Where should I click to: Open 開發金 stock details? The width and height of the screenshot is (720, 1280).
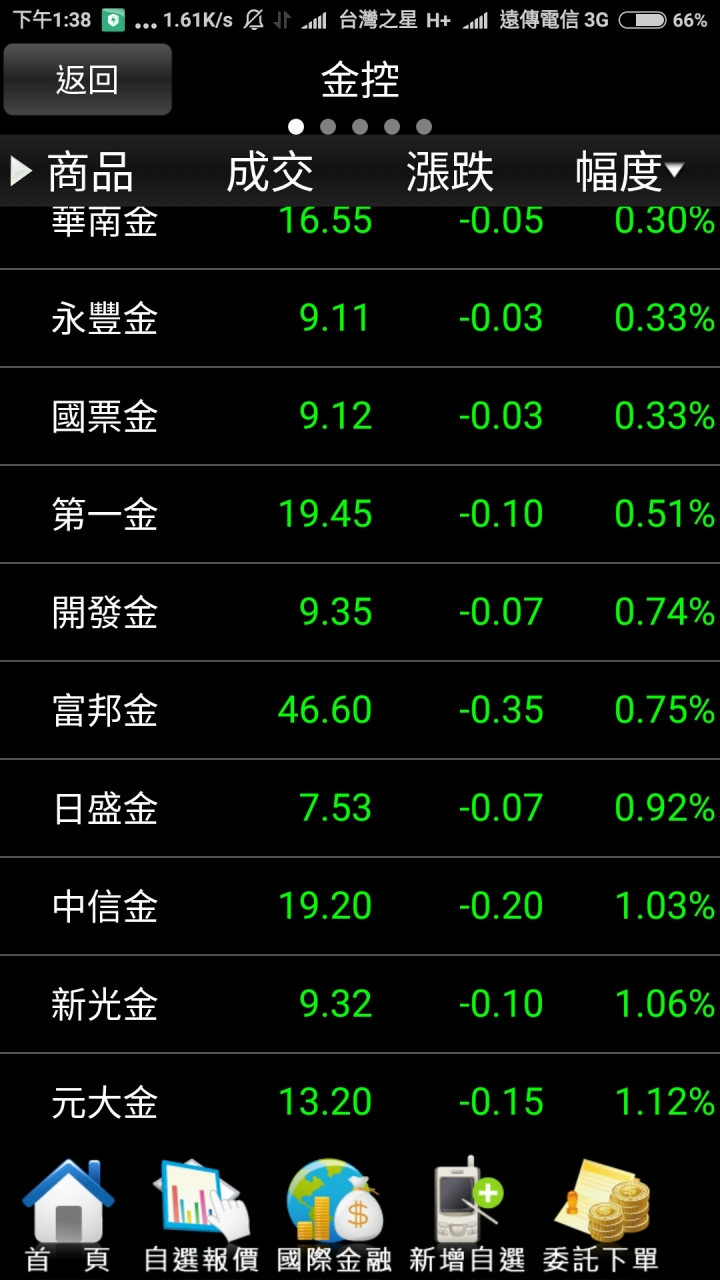(x=105, y=612)
